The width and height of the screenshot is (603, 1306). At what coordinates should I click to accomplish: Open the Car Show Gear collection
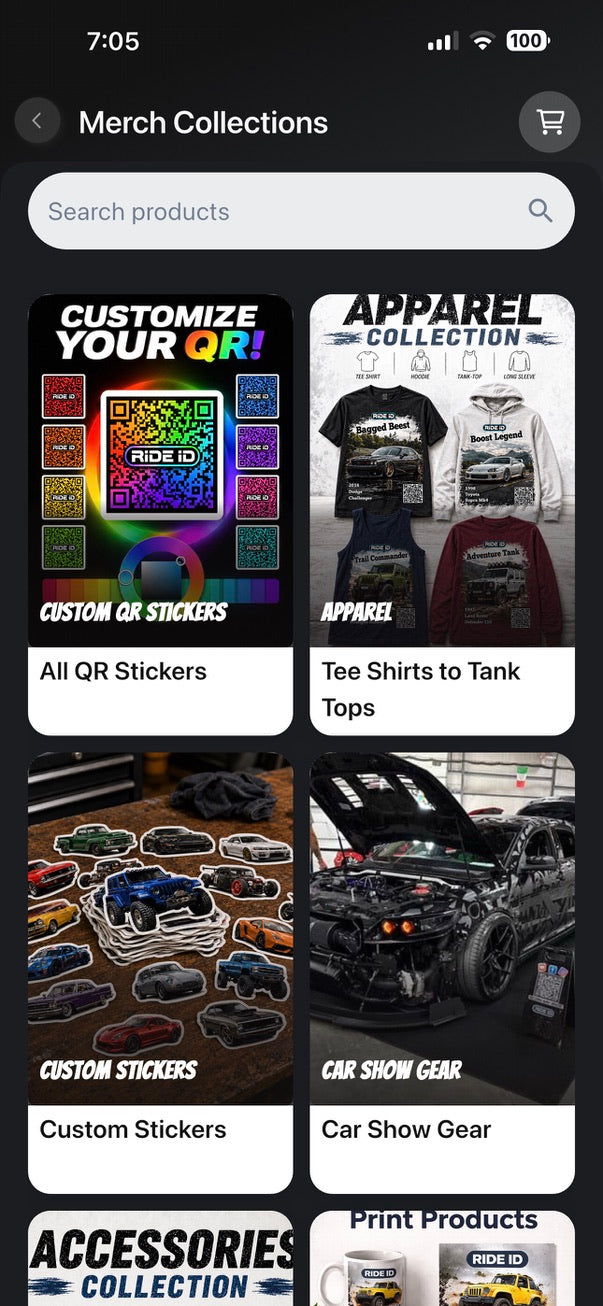click(442, 973)
